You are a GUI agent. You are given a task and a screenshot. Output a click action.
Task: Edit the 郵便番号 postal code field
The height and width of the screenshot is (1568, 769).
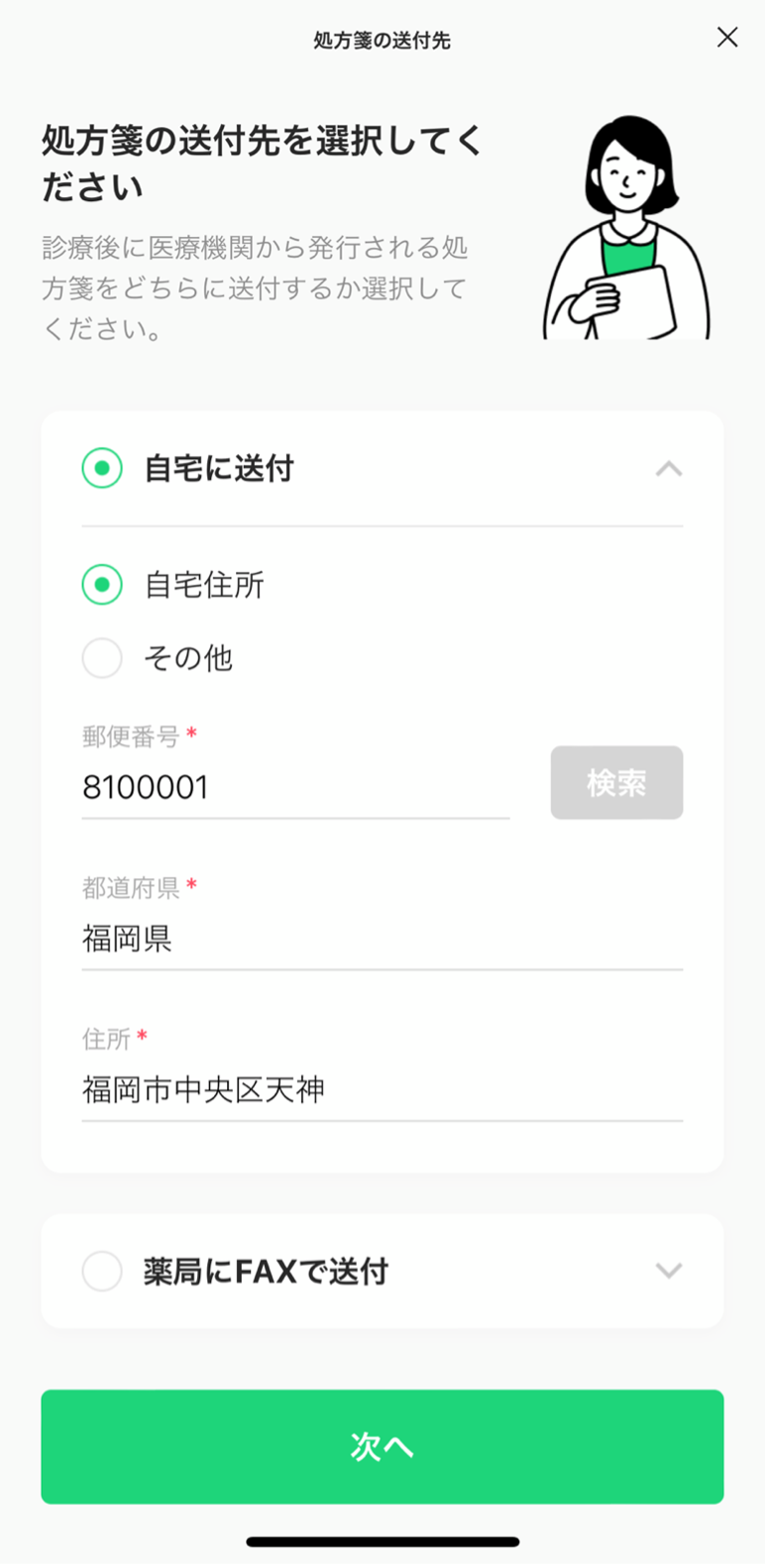[295, 788]
